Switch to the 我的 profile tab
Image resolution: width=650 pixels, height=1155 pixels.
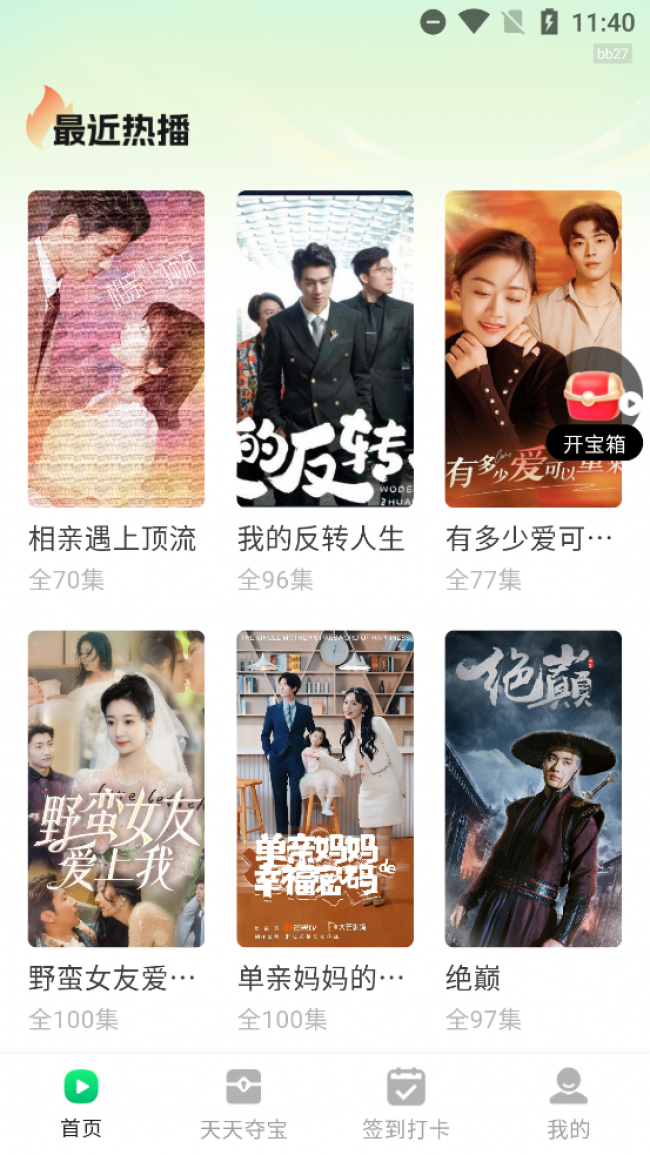(568, 1103)
